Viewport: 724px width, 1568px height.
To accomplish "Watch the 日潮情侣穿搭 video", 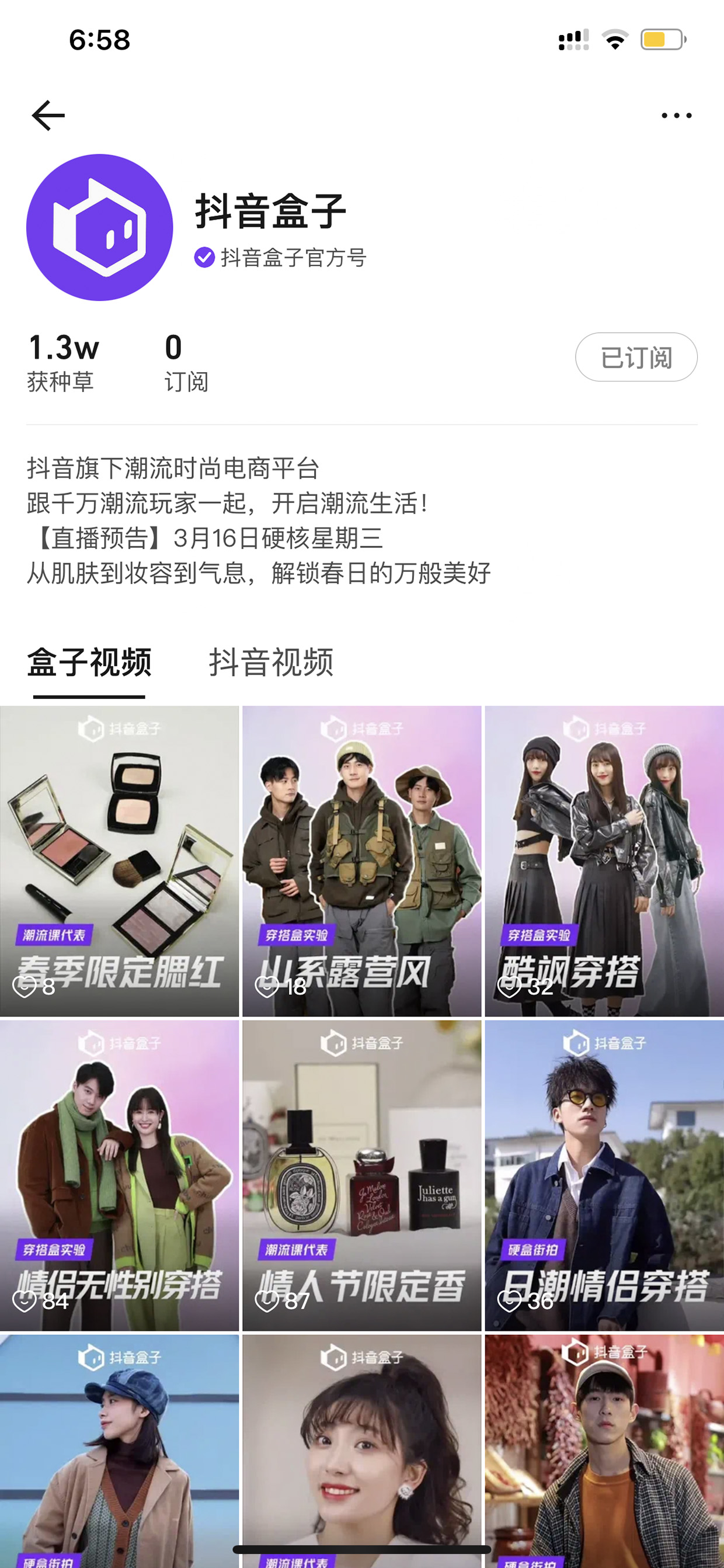I will [x=604, y=1176].
